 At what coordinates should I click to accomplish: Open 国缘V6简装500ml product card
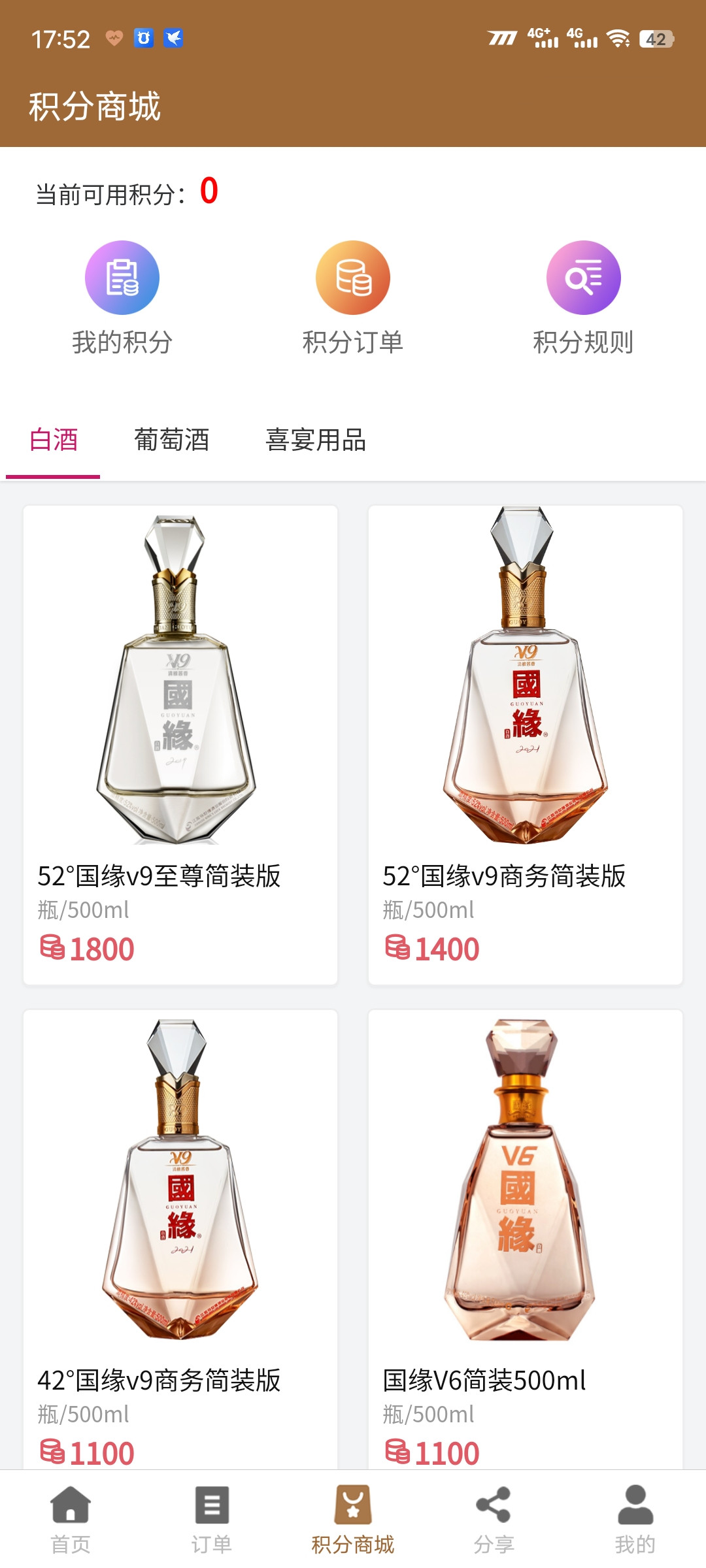526,1241
